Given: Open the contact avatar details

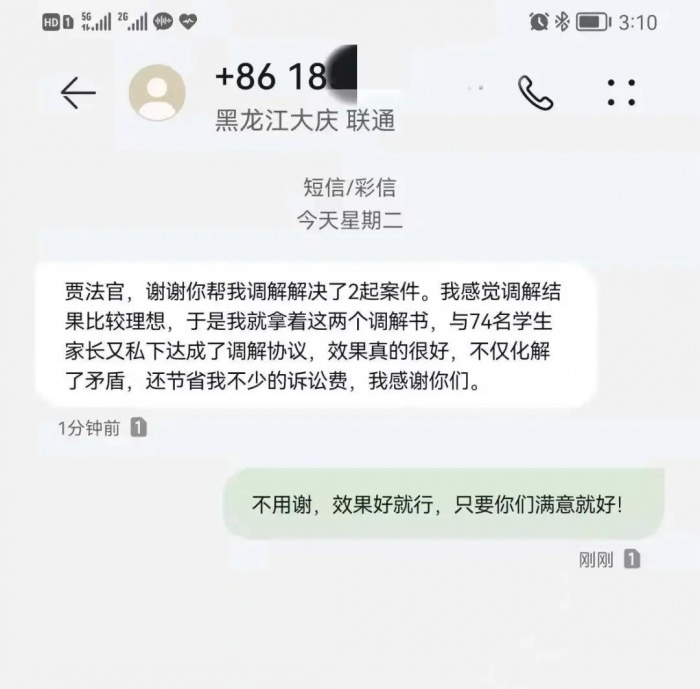Looking at the screenshot, I should tap(157, 93).
